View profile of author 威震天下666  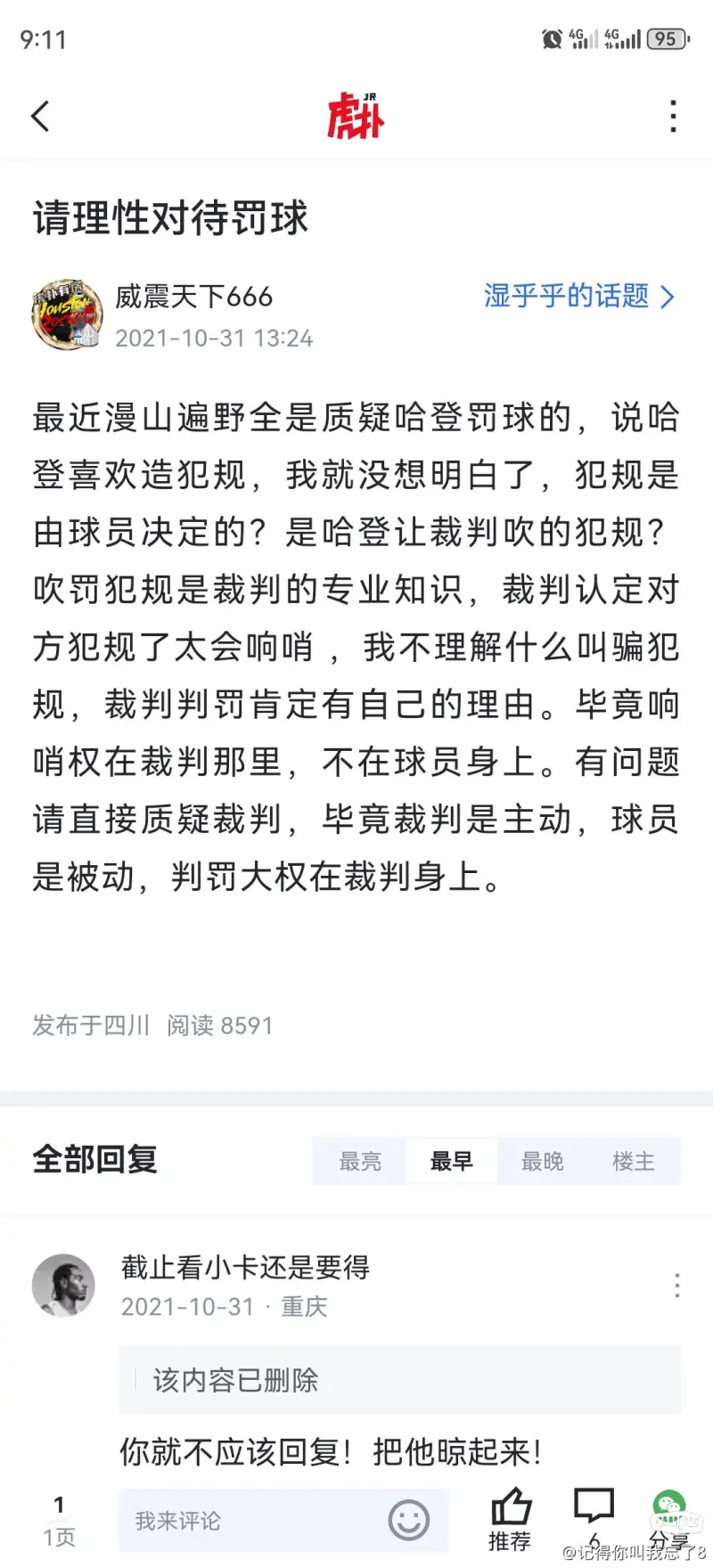pos(194,296)
